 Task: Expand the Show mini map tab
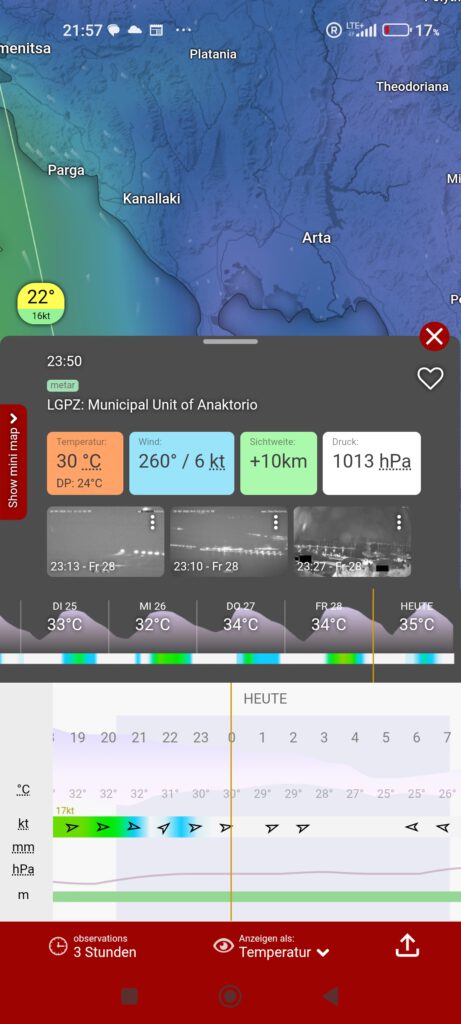[13, 462]
